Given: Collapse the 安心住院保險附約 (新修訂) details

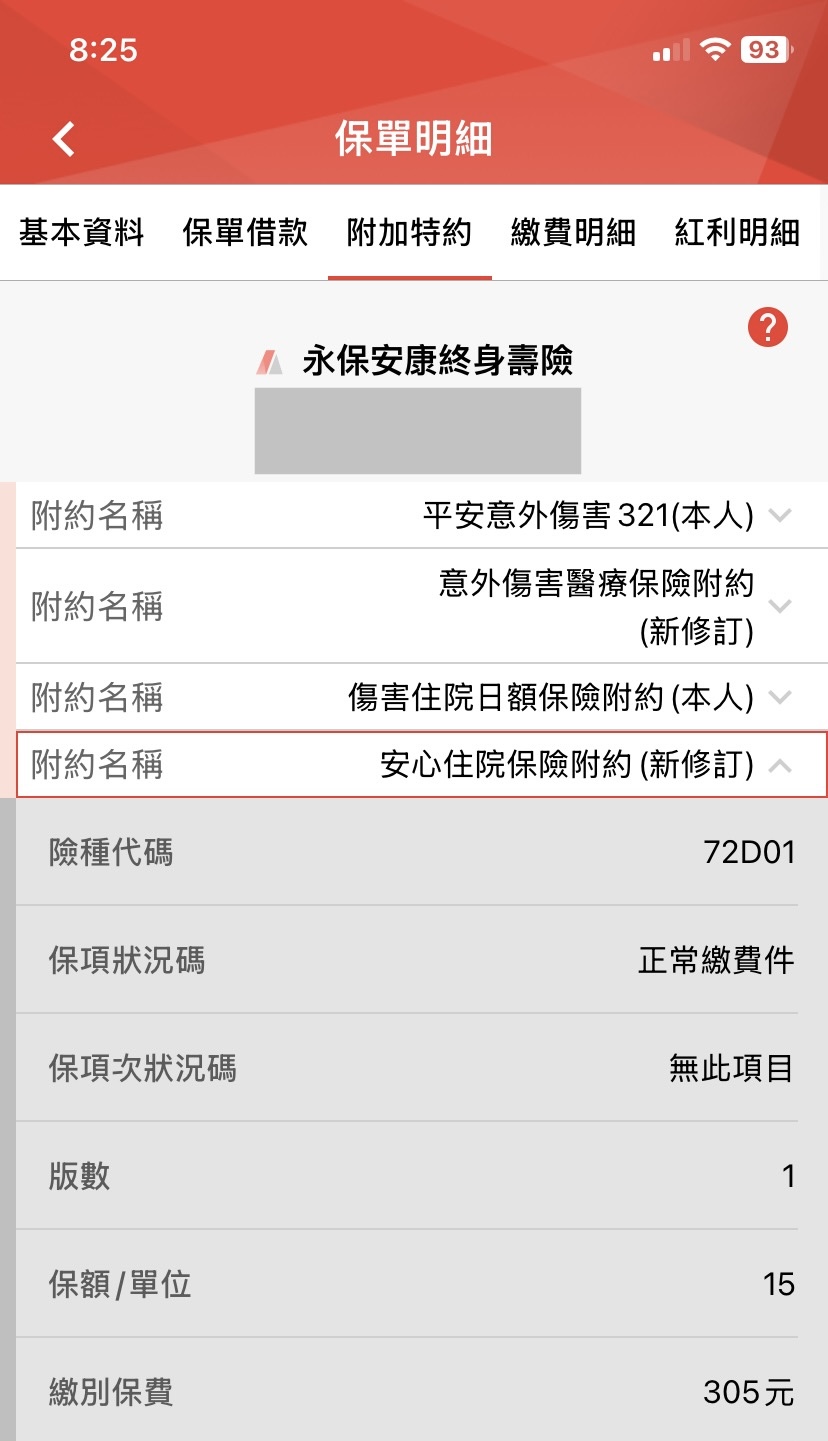Looking at the screenshot, I should (x=422, y=765).
